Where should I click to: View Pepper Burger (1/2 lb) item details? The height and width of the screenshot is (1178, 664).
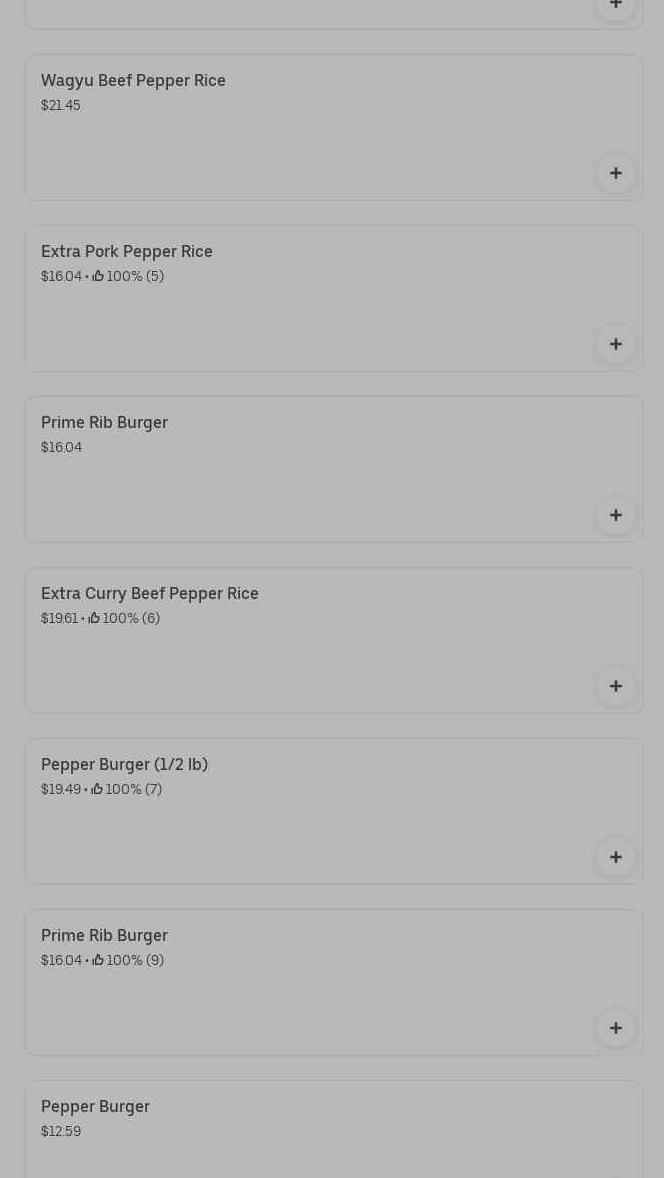[300, 812]
